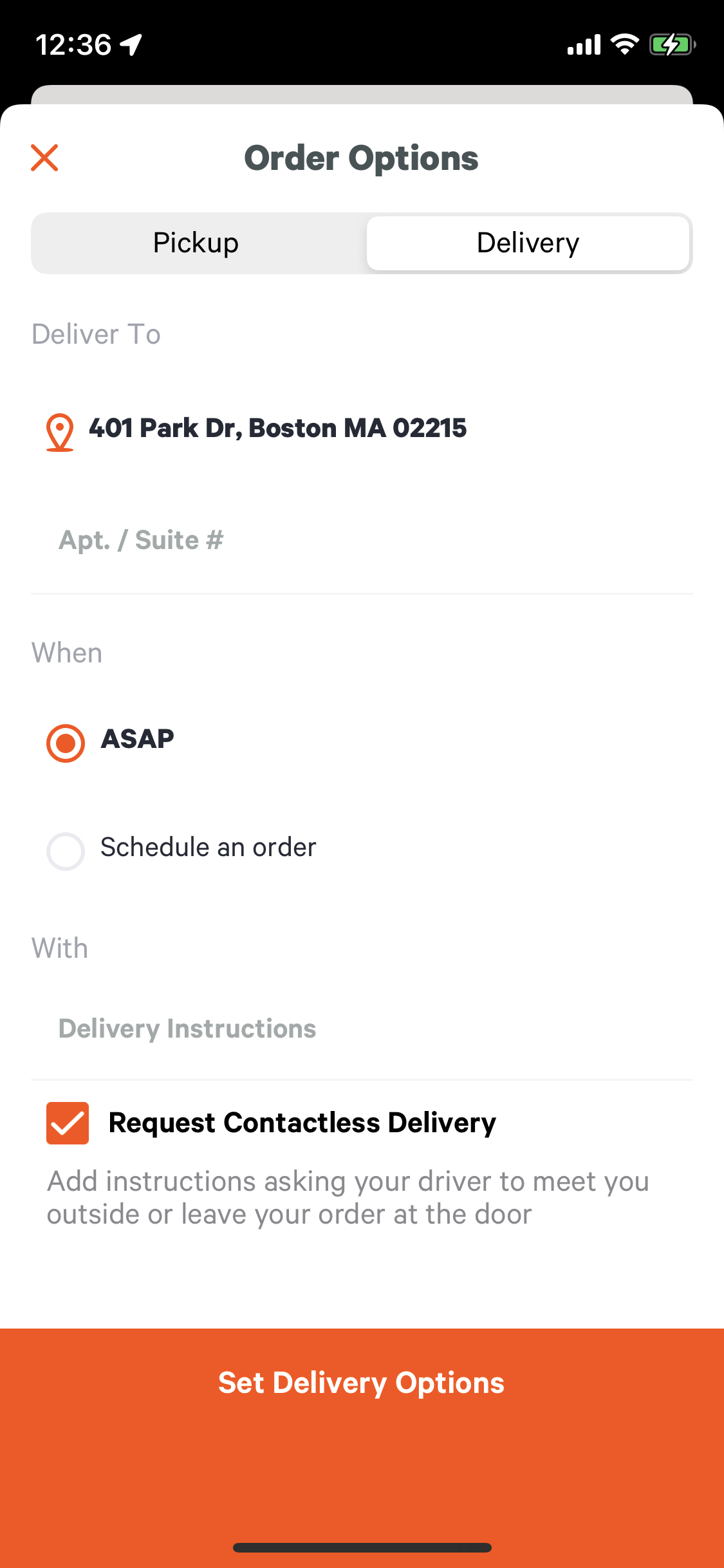This screenshot has width=724, height=1568.
Task: Tap the location arrow next to the clock
Action: pos(132,45)
